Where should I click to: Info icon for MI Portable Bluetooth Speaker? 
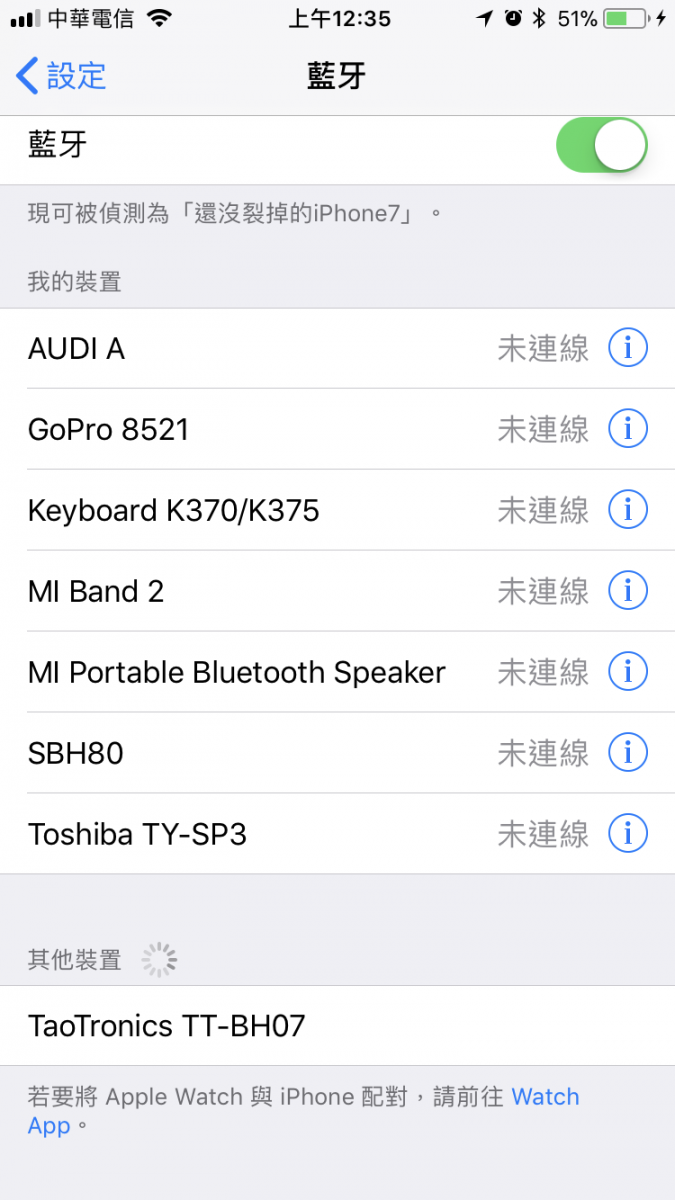pos(628,672)
